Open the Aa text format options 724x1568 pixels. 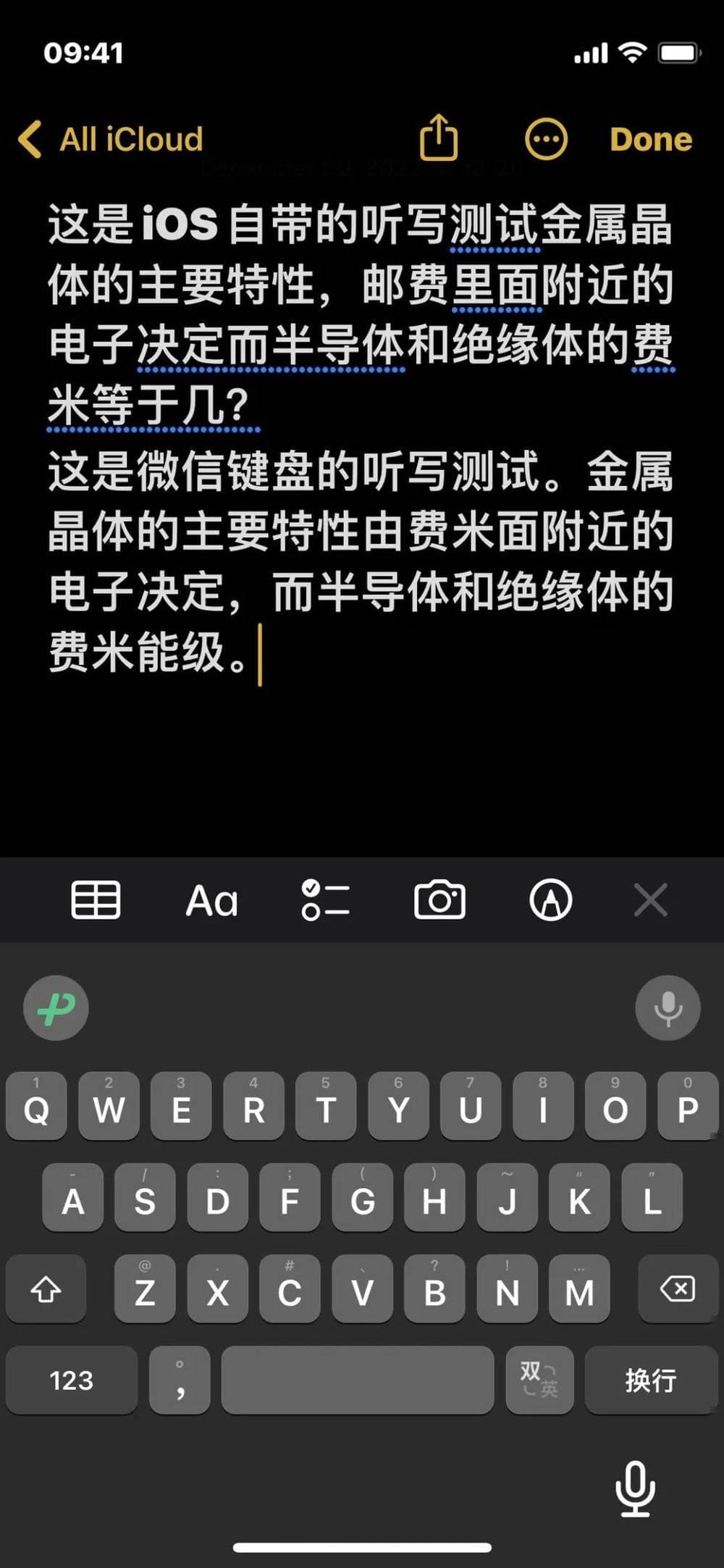[x=211, y=901]
